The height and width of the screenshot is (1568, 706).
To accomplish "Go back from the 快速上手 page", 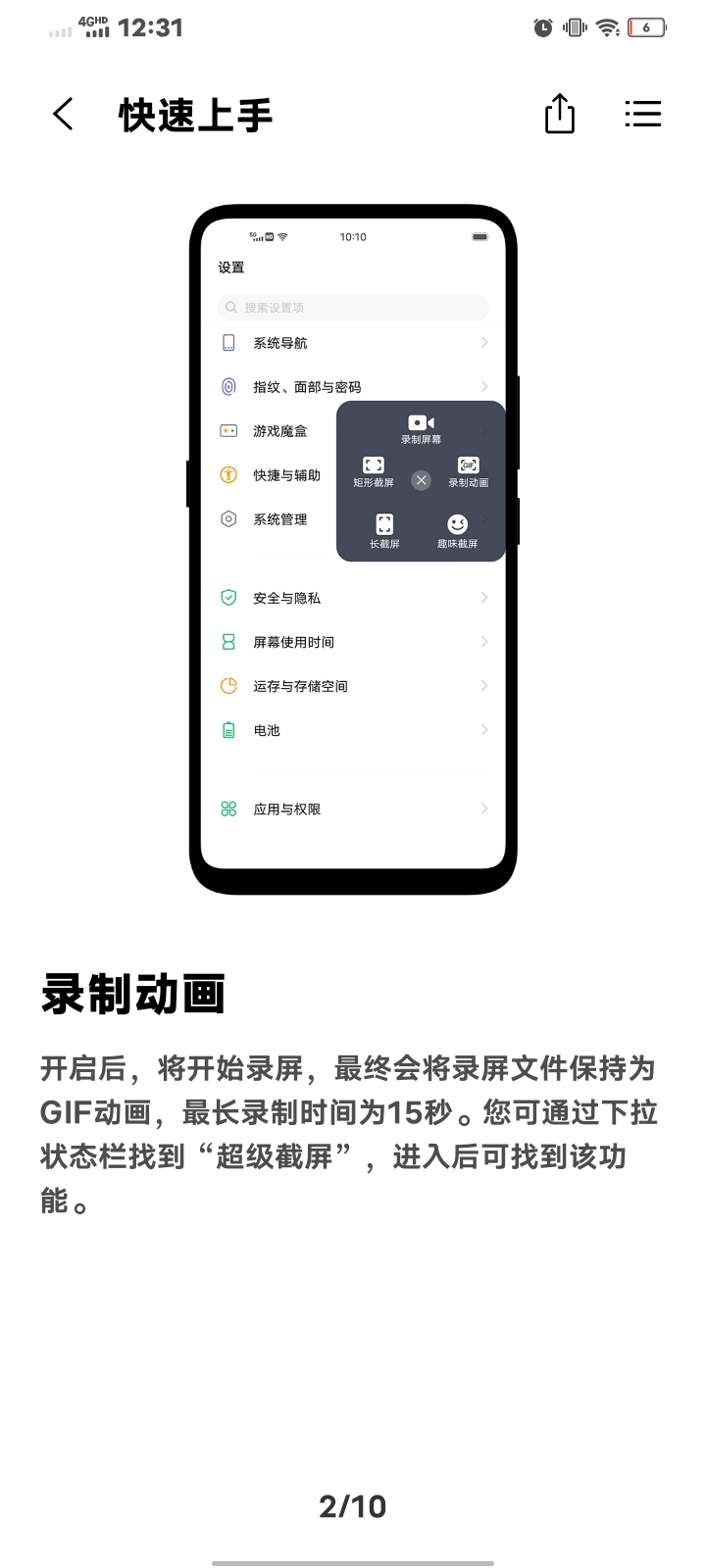I will pyautogui.click(x=64, y=115).
